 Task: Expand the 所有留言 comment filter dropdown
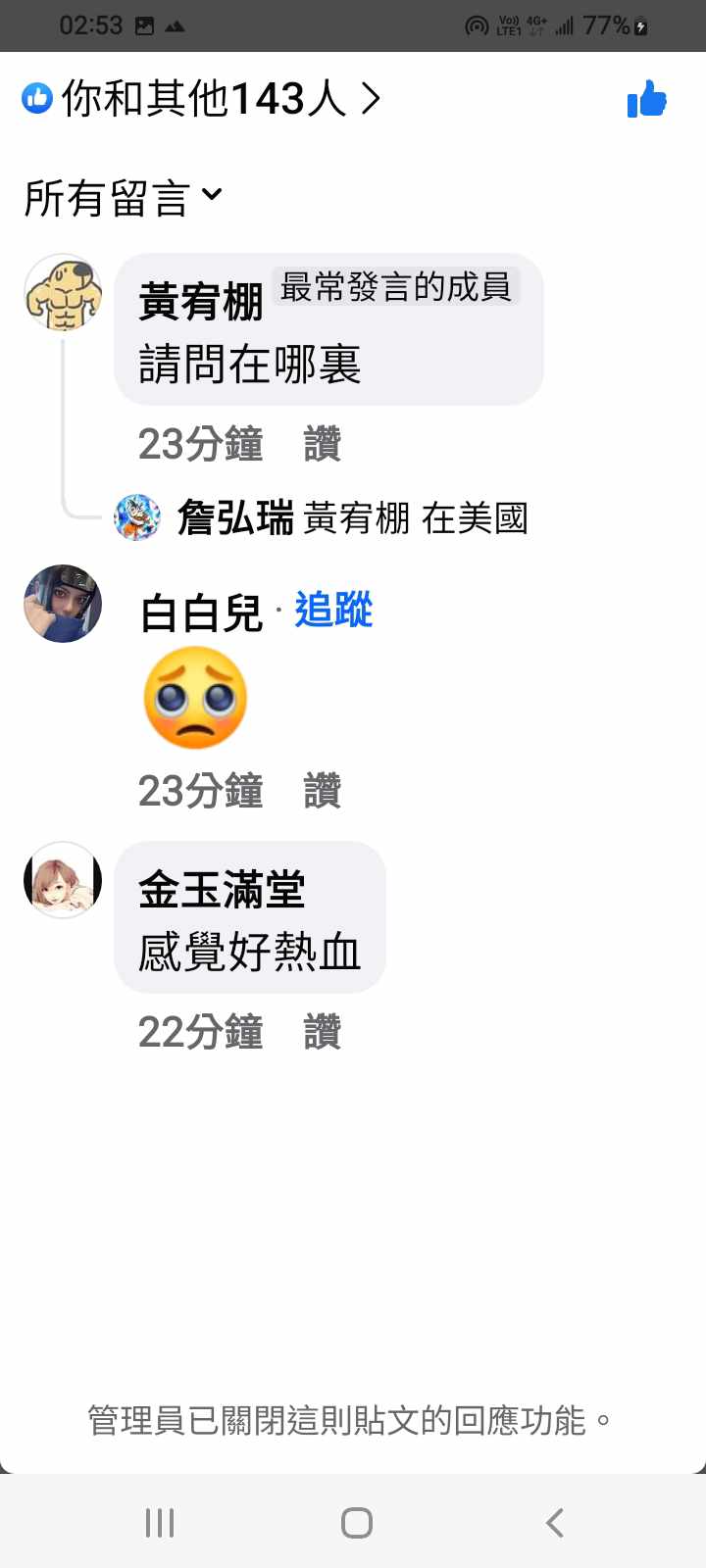click(124, 198)
